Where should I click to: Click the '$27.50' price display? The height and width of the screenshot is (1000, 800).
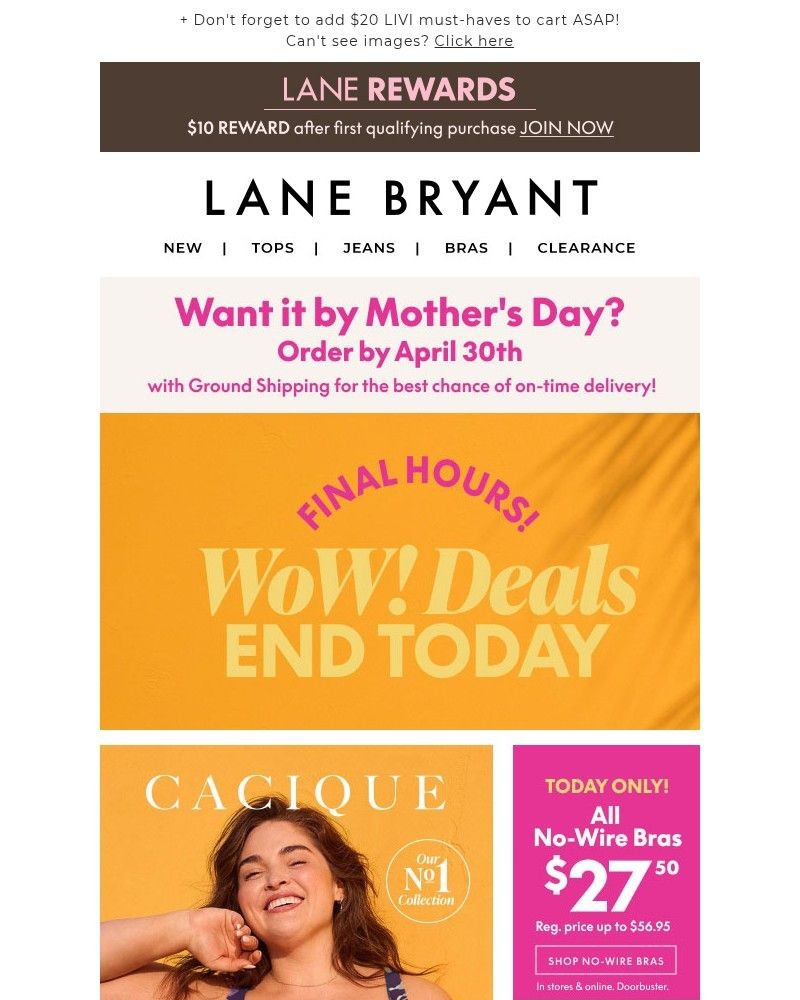click(x=606, y=877)
